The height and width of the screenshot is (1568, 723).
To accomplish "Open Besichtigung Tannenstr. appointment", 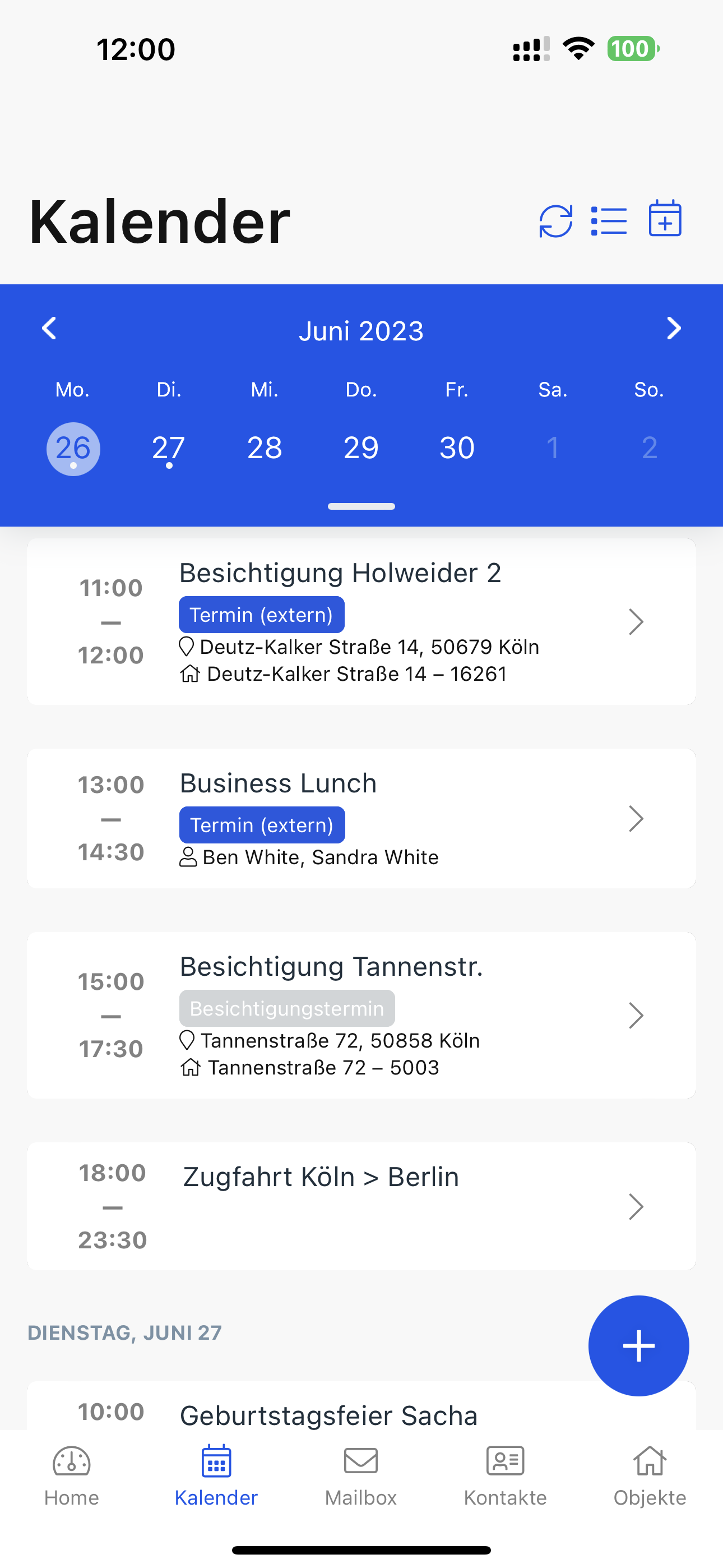I will click(361, 1014).
